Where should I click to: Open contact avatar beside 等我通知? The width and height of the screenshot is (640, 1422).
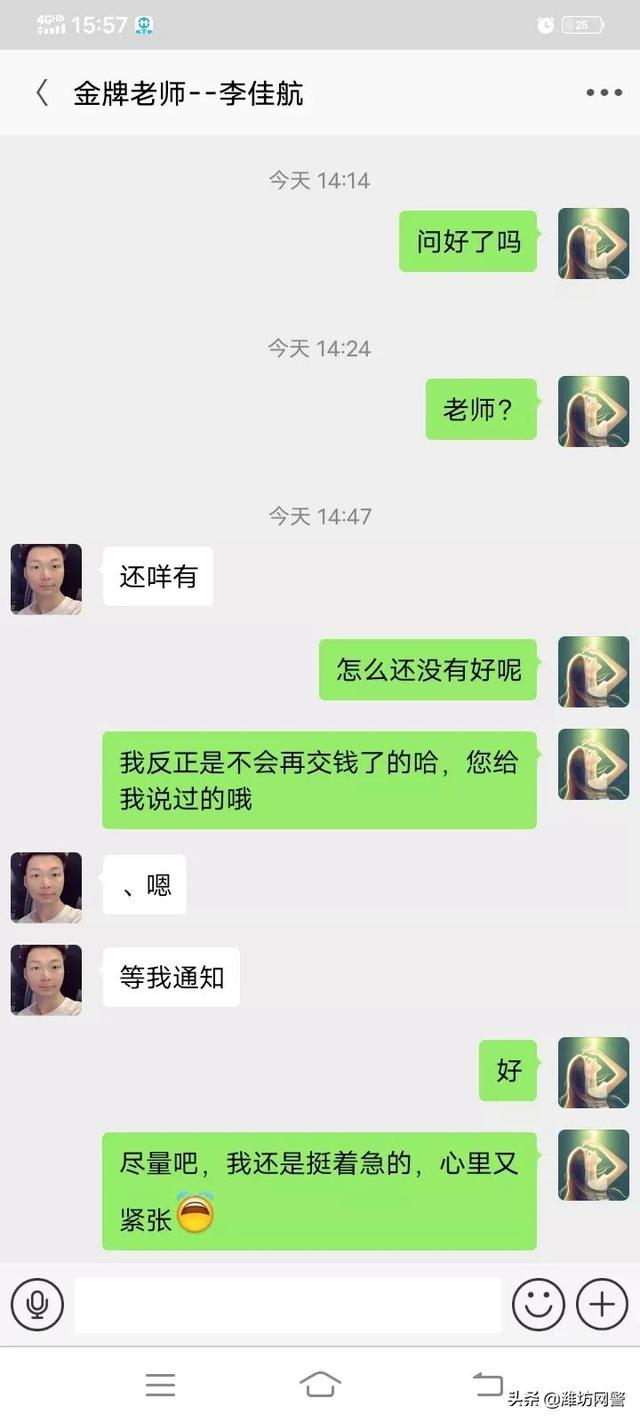(46, 979)
